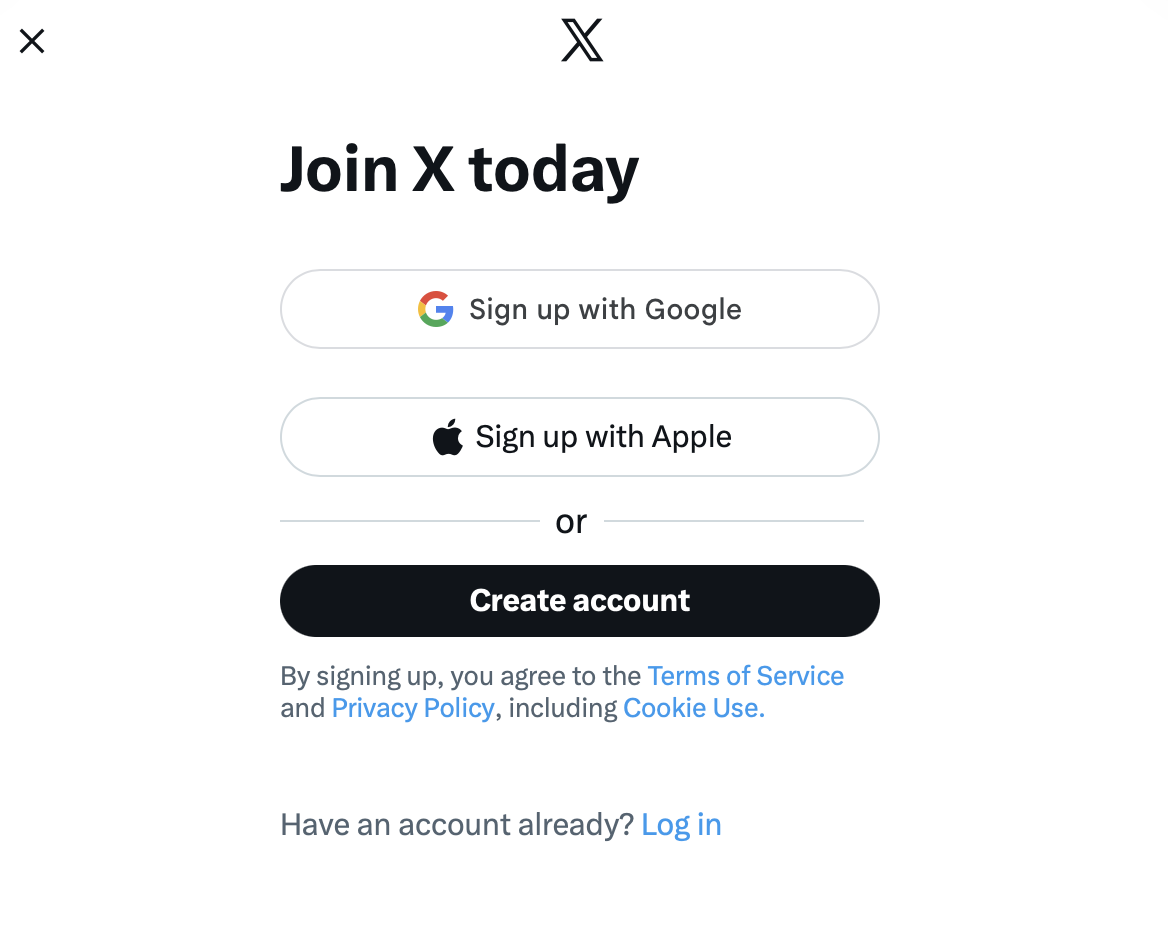Sign up with Google

coord(579,309)
